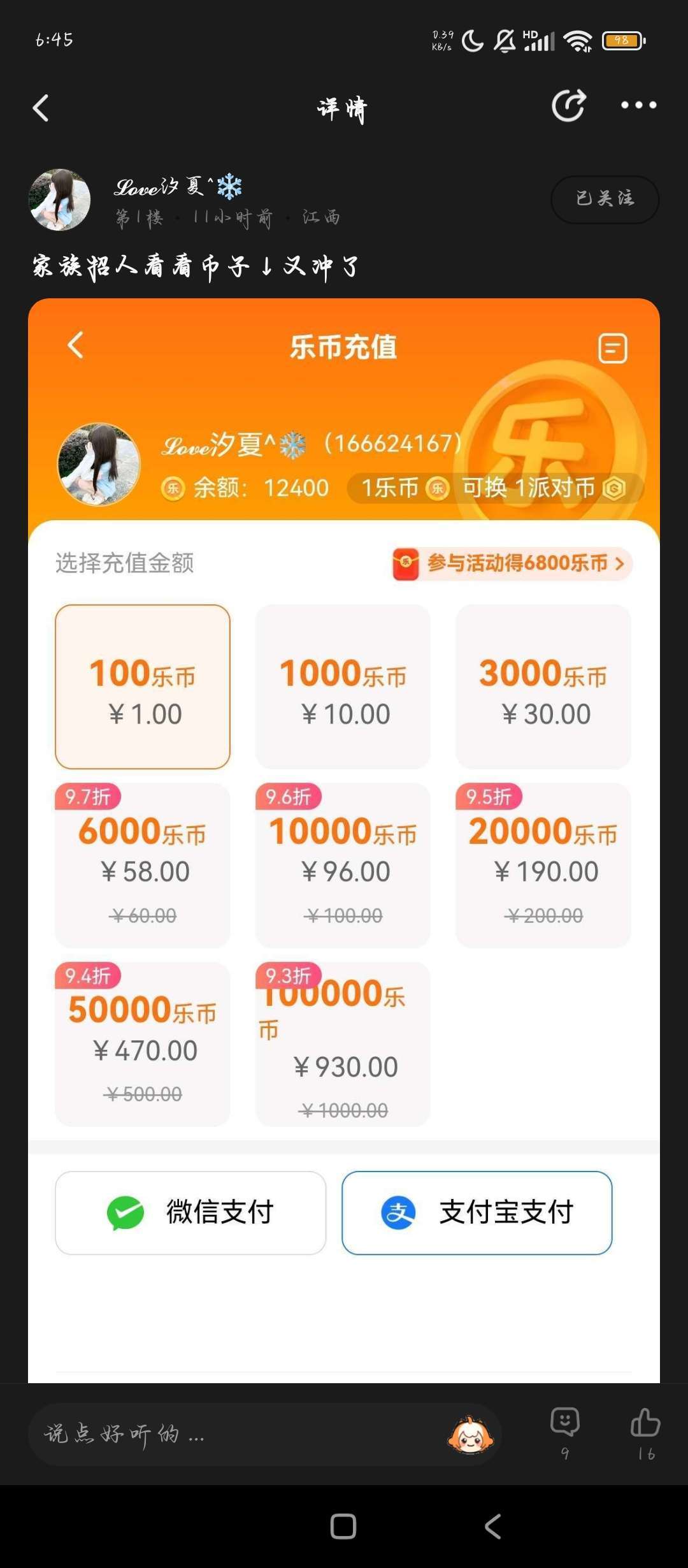Tap the system back button
Image resolution: width=688 pixels, height=1568 pixels.
coord(493,1527)
